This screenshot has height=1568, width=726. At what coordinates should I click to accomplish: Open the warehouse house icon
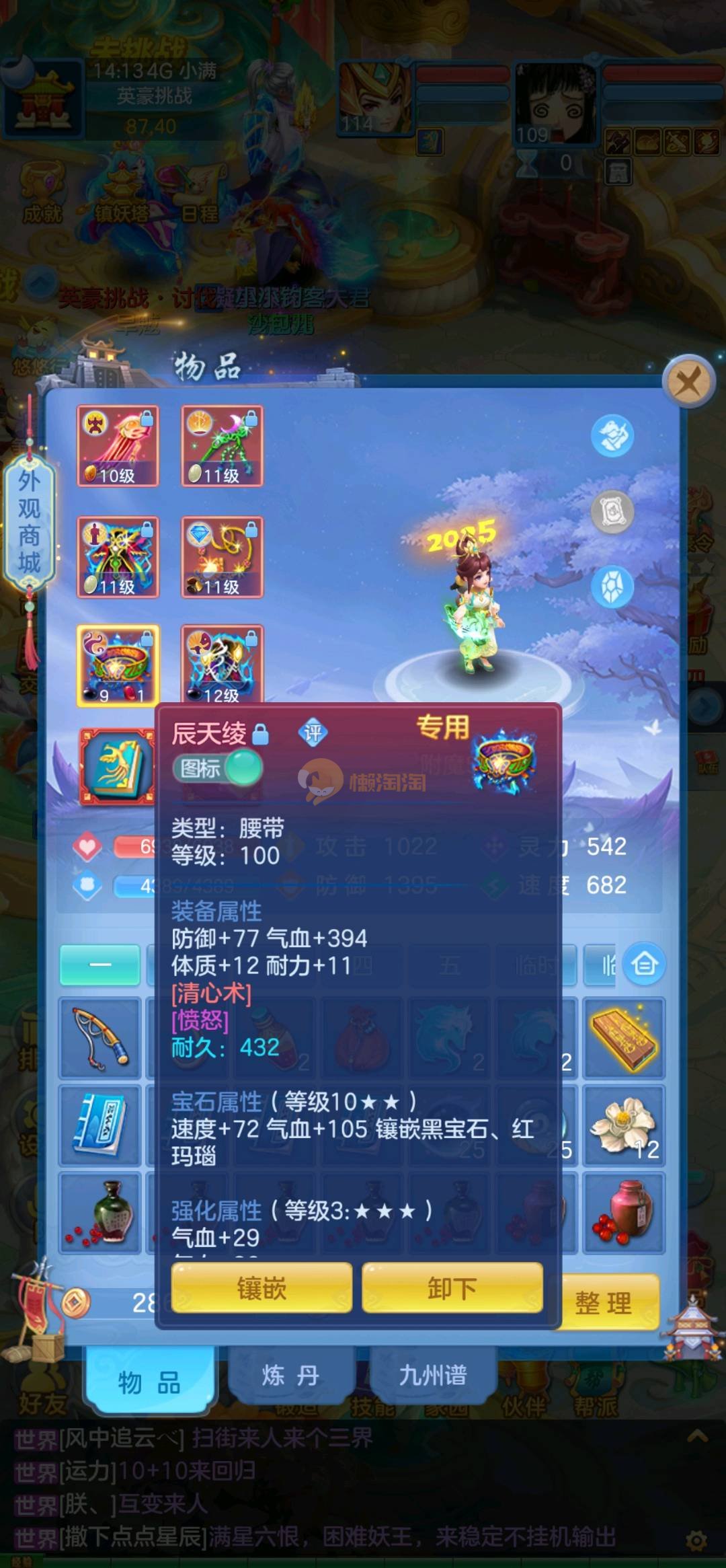pyautogui.click(x=644, y=965)
